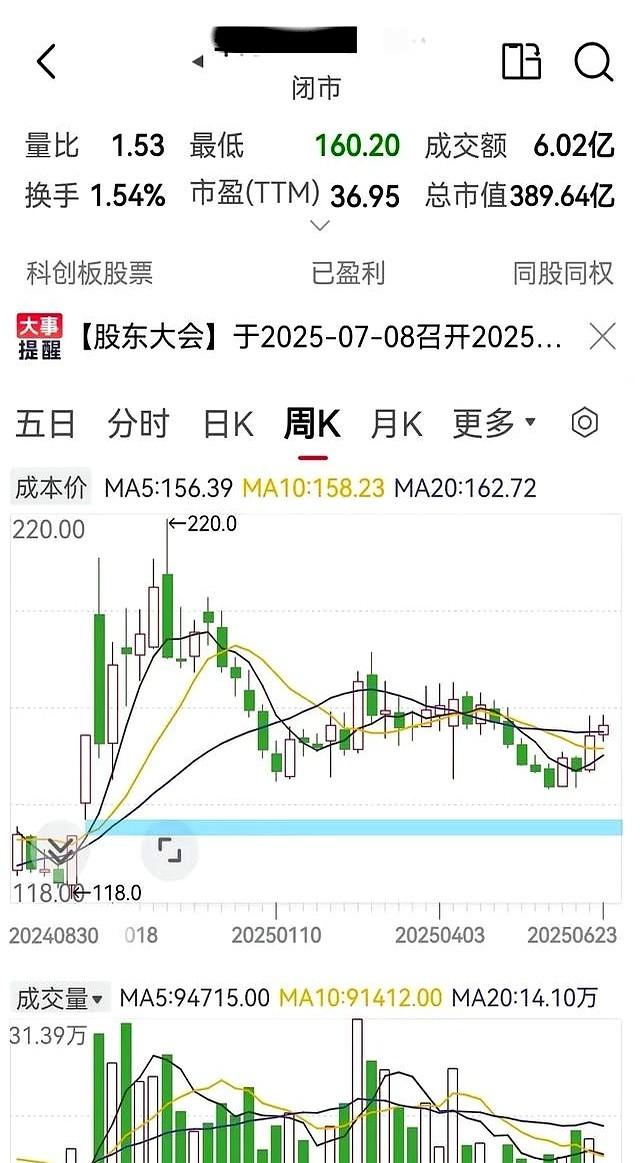The image size is (640, 1163).
Task: Open the 成交量 indicator dropdown
Action: [60, 998]
